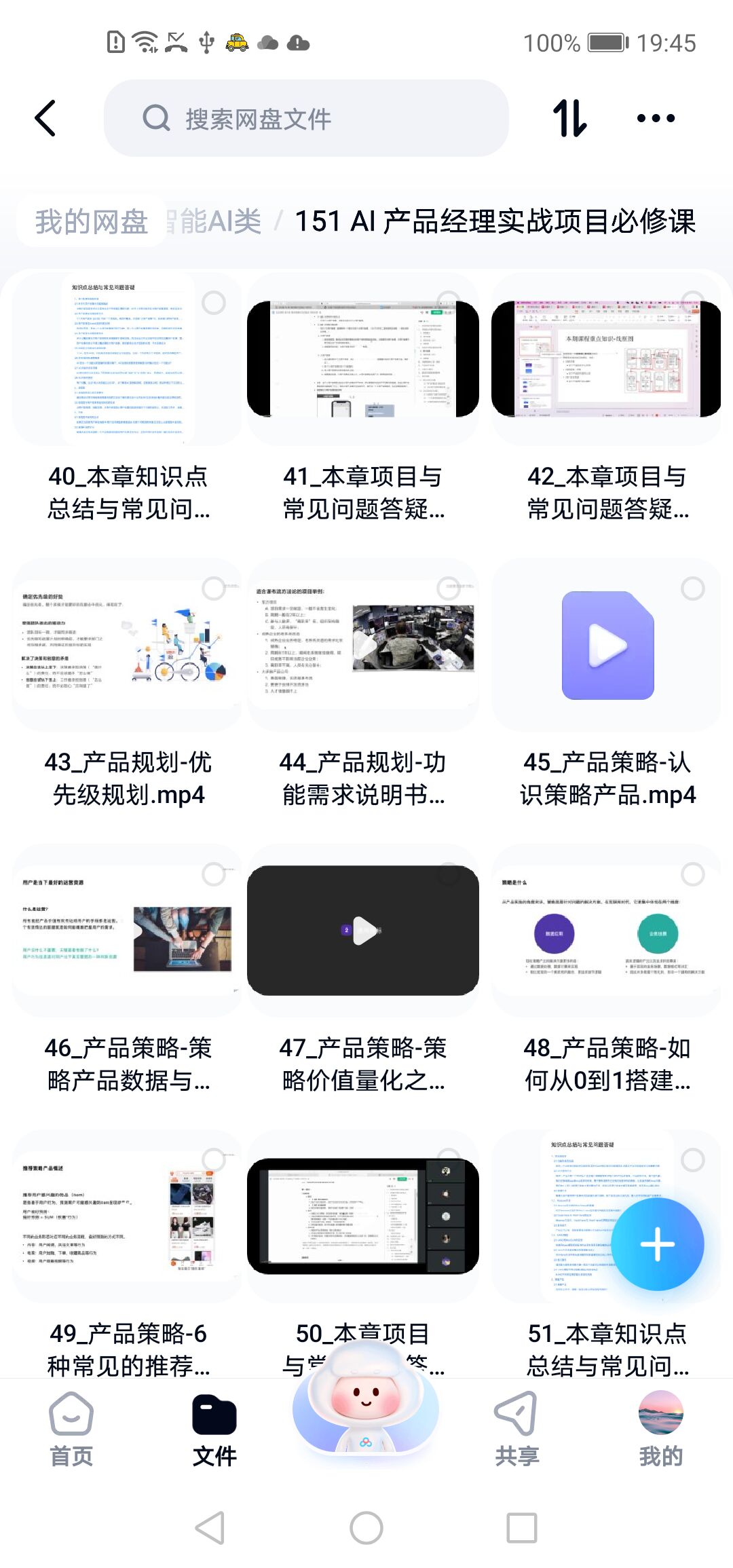Jump to 我的网盘 in the breadcrumb
The width and height of the screenshot is (733, 1568).
pyautogui.click(x=91, y=221)
